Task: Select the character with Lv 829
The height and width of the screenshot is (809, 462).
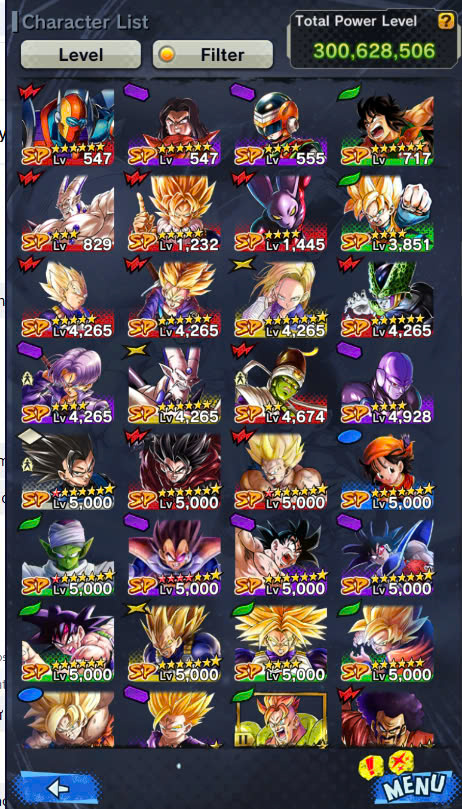Action: point(68,213)
